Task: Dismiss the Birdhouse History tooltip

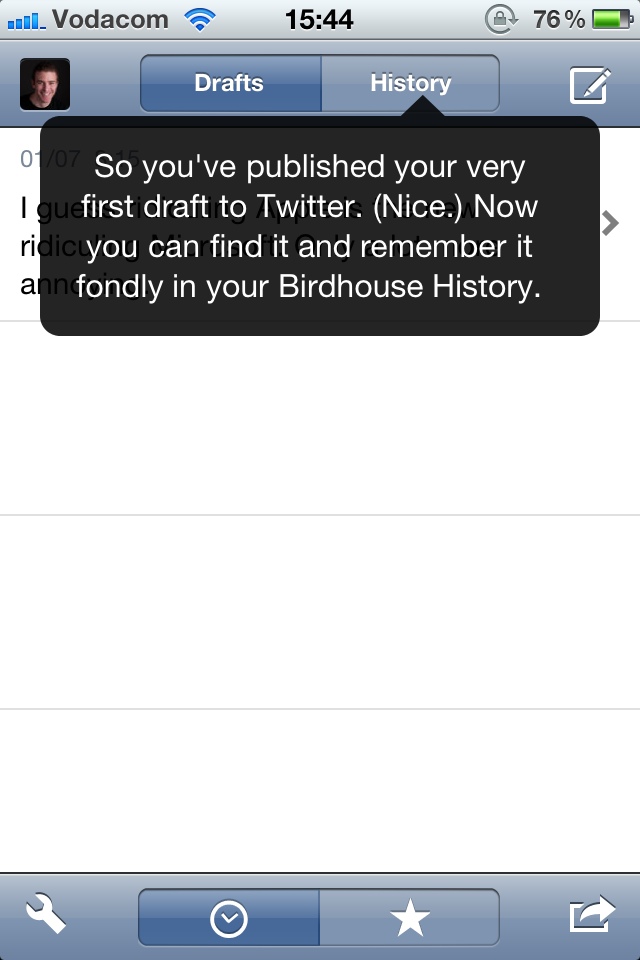Action: tap(320, 225)
